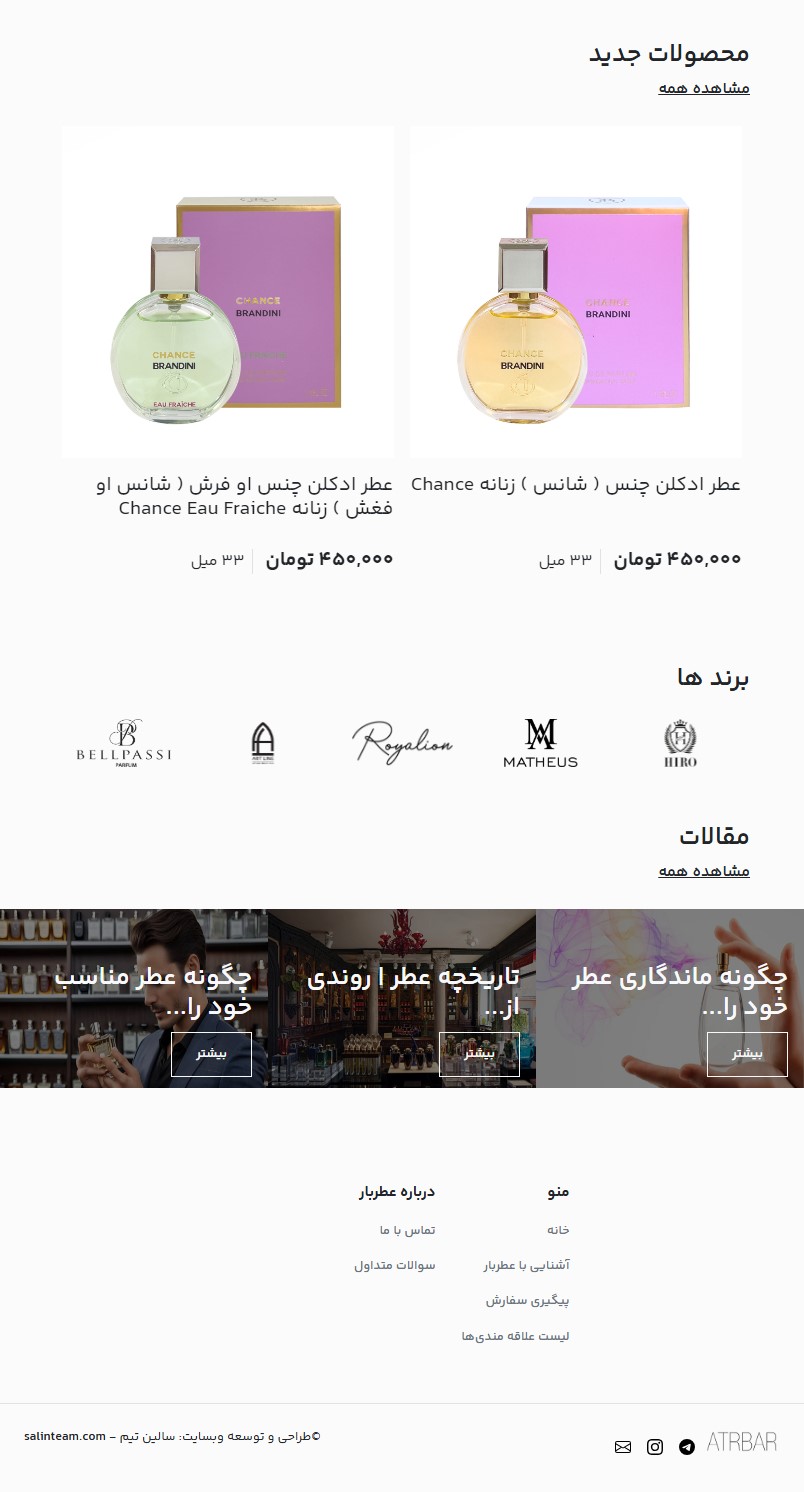Select the Bellpassi brand logo
804x1492 pixels.
[124, 743]
